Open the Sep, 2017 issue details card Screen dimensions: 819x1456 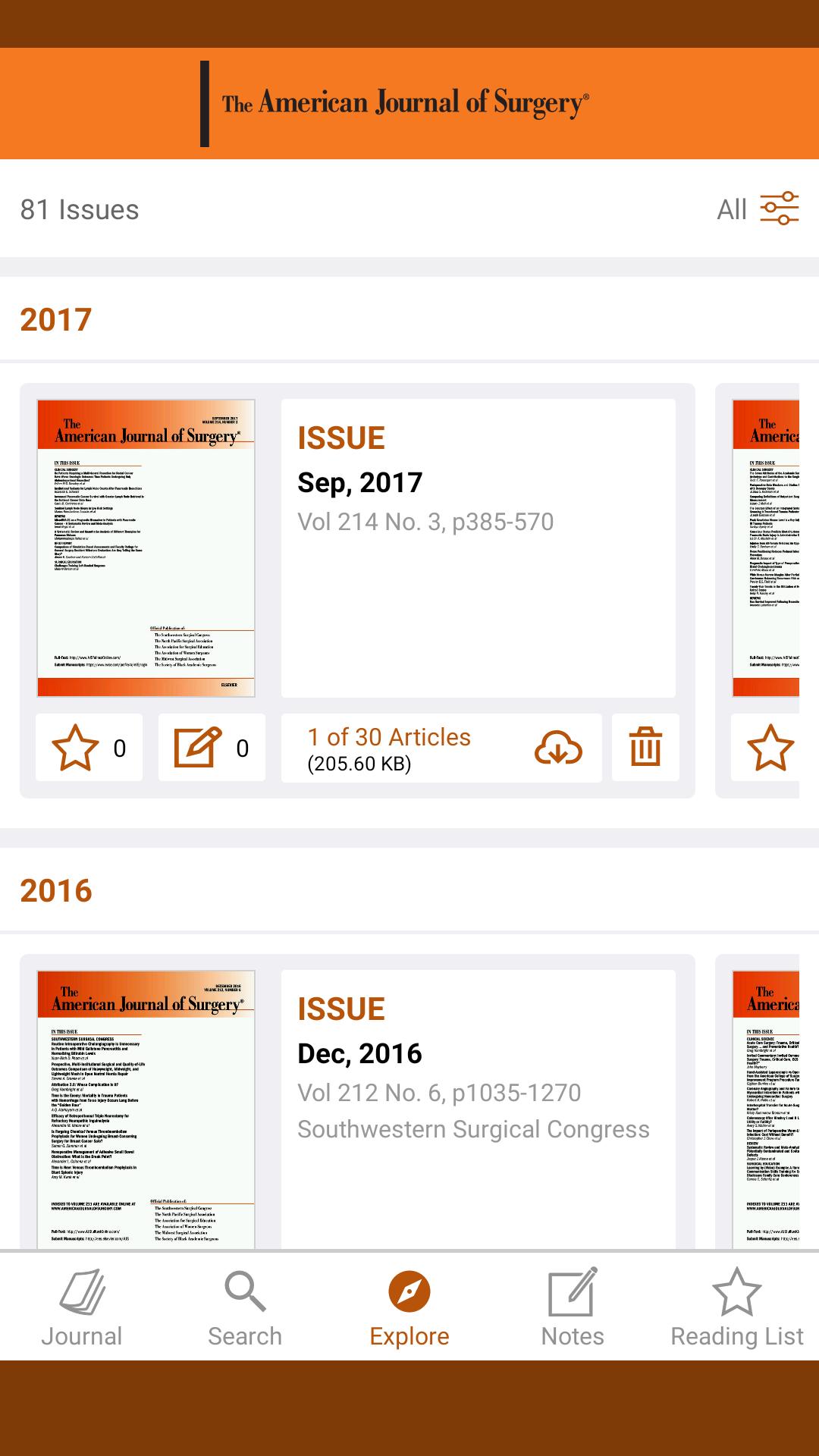click(x=478, y=548)
